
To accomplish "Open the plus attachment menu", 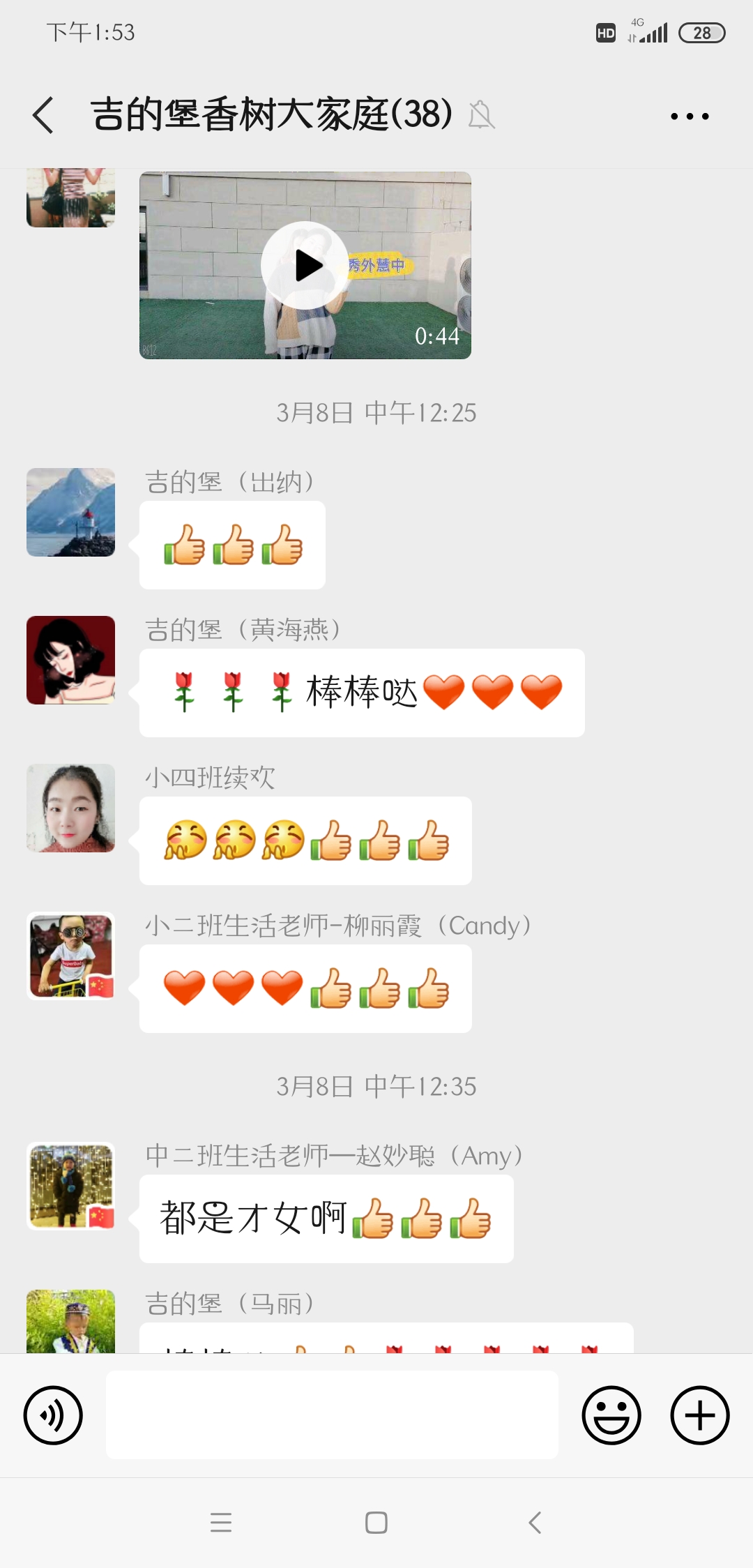I will pyautogui.click(x=699, y=1415).
